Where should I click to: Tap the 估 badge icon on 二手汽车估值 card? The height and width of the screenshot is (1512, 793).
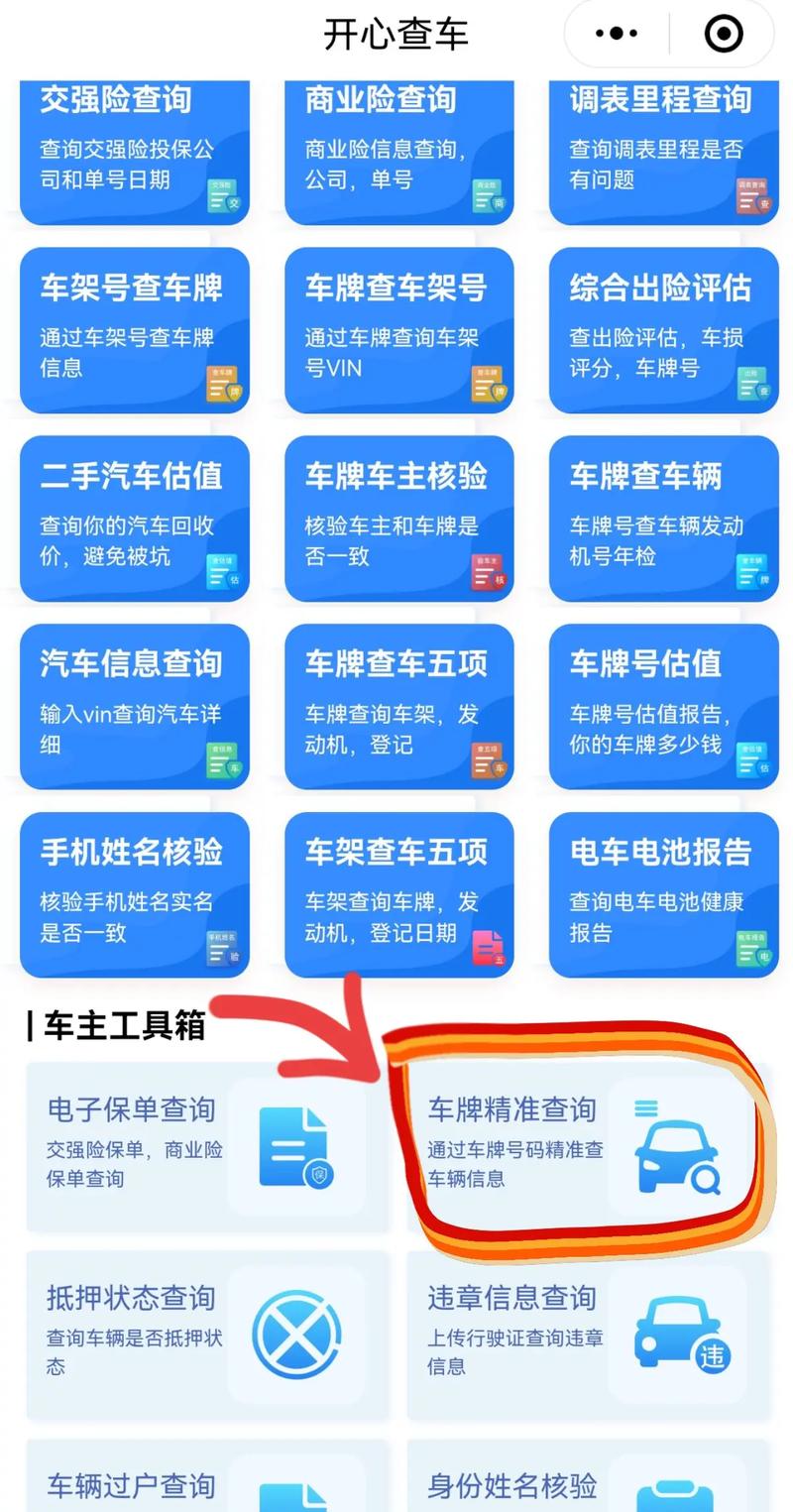click(x=222, y=573)
